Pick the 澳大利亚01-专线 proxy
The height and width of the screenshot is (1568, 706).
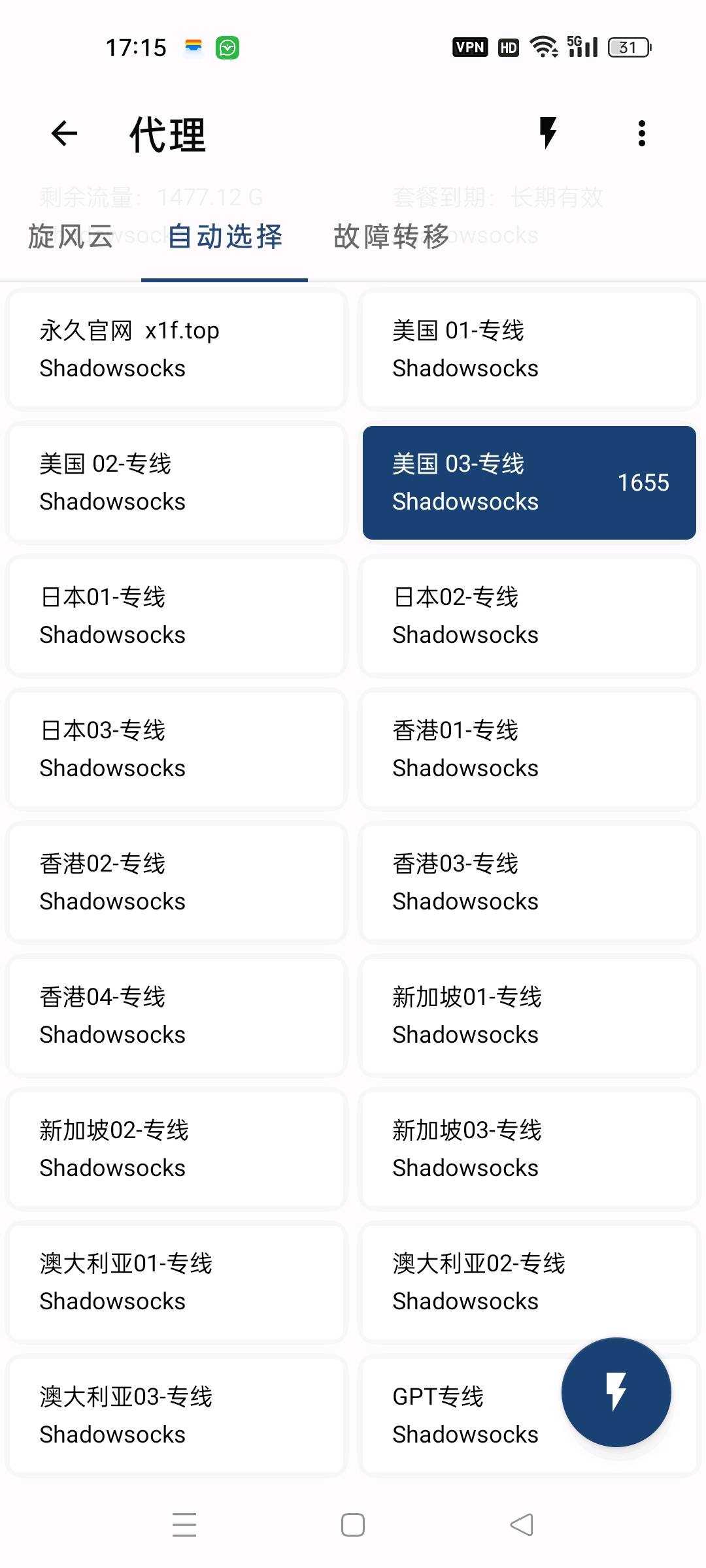click(176, 1282)
